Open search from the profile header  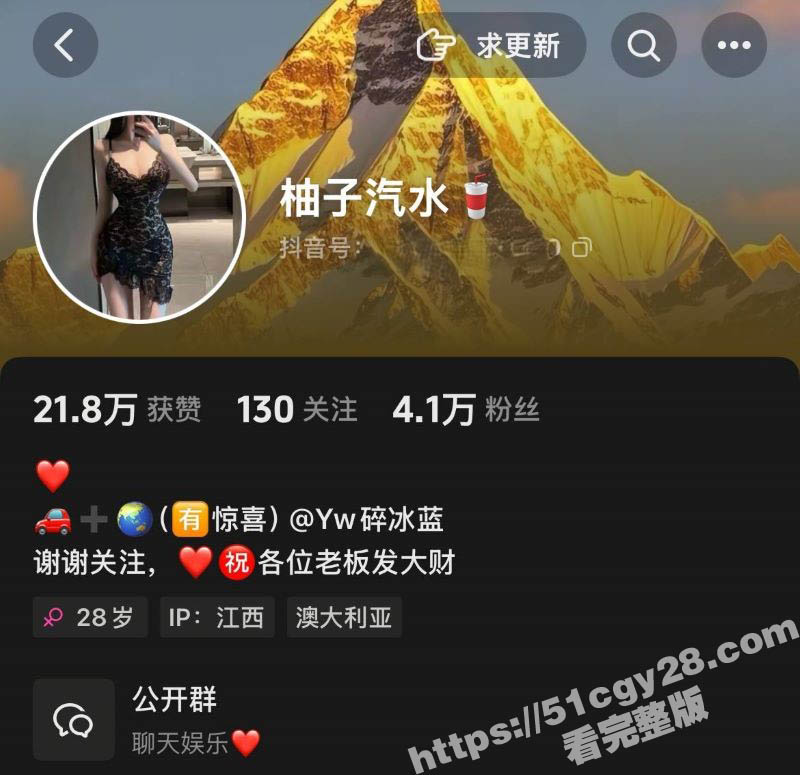click(644, 46)
